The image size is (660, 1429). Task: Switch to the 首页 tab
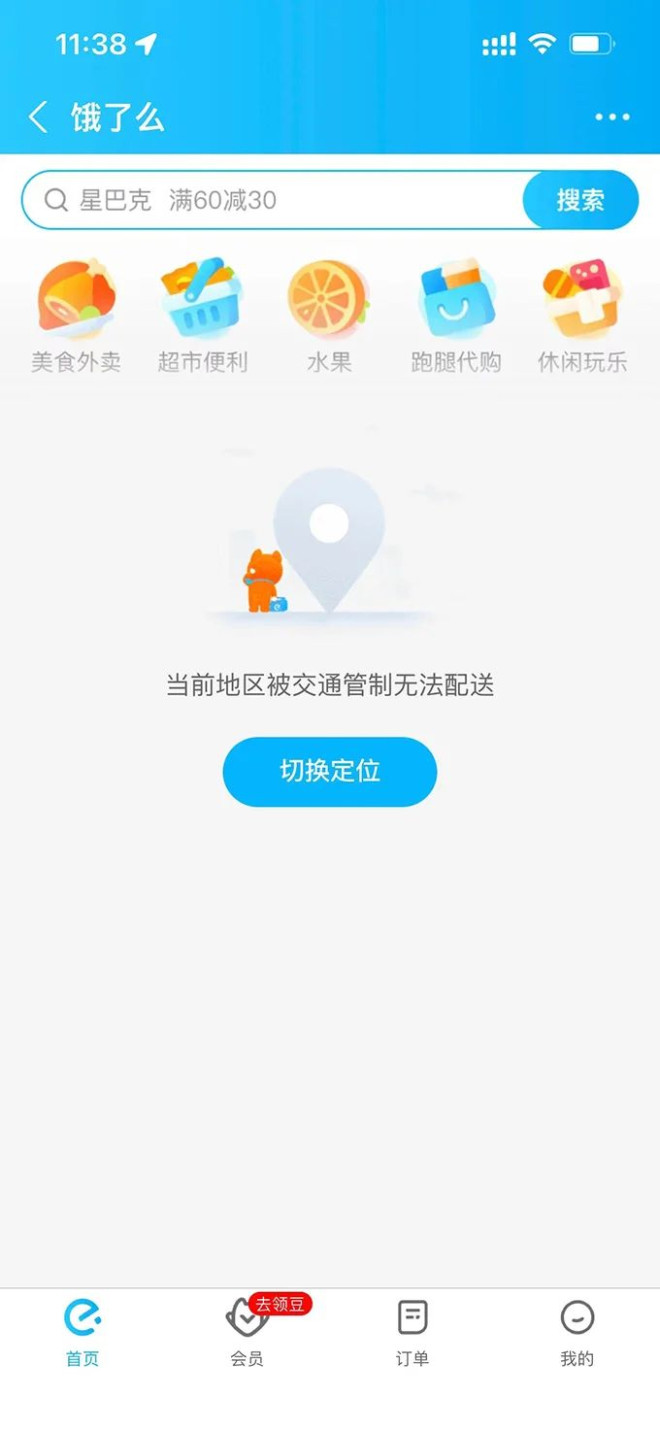[x=82, y=1332]
